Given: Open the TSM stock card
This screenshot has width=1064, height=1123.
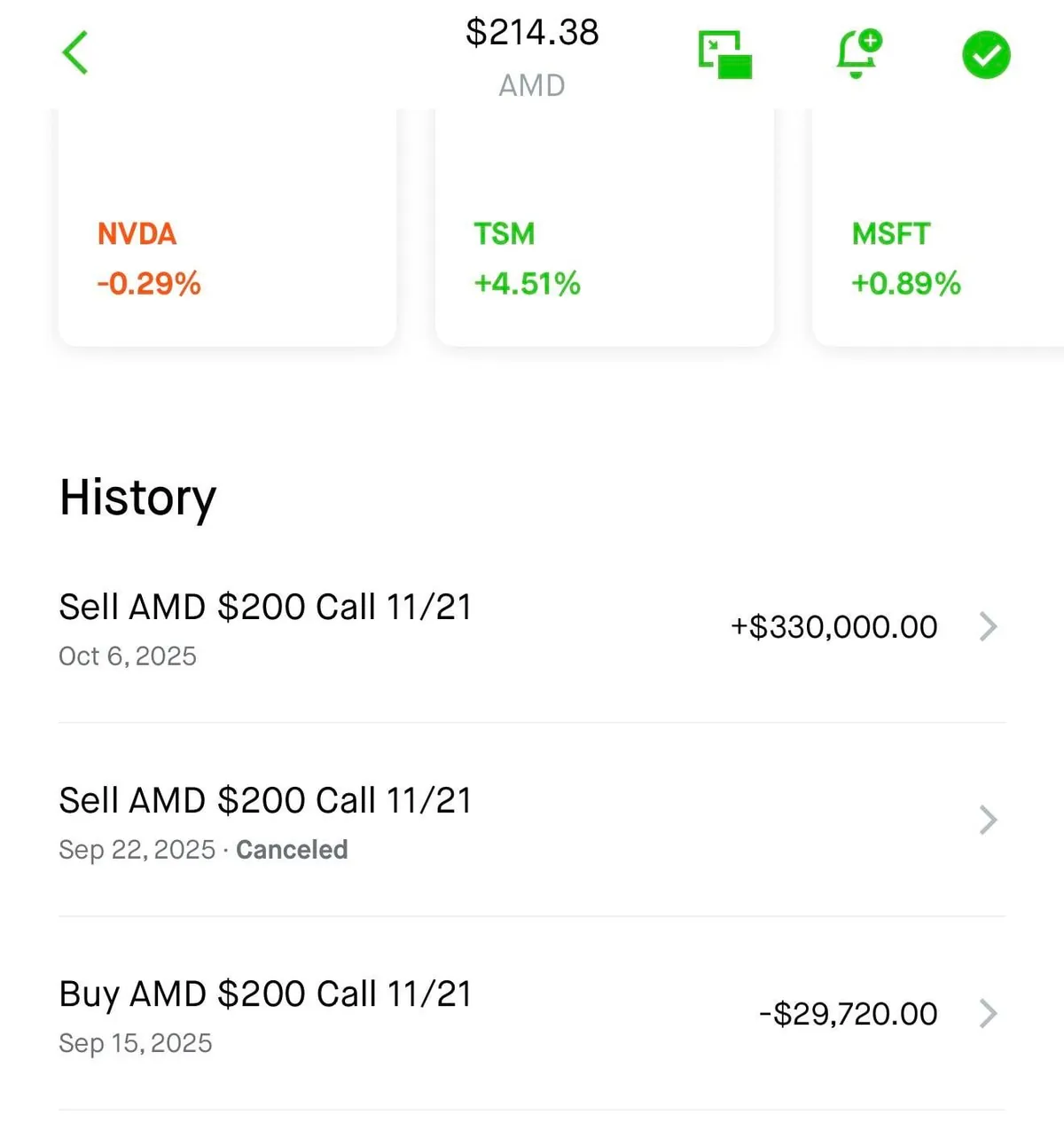Looking at the screenshot, I should [604, 257].
